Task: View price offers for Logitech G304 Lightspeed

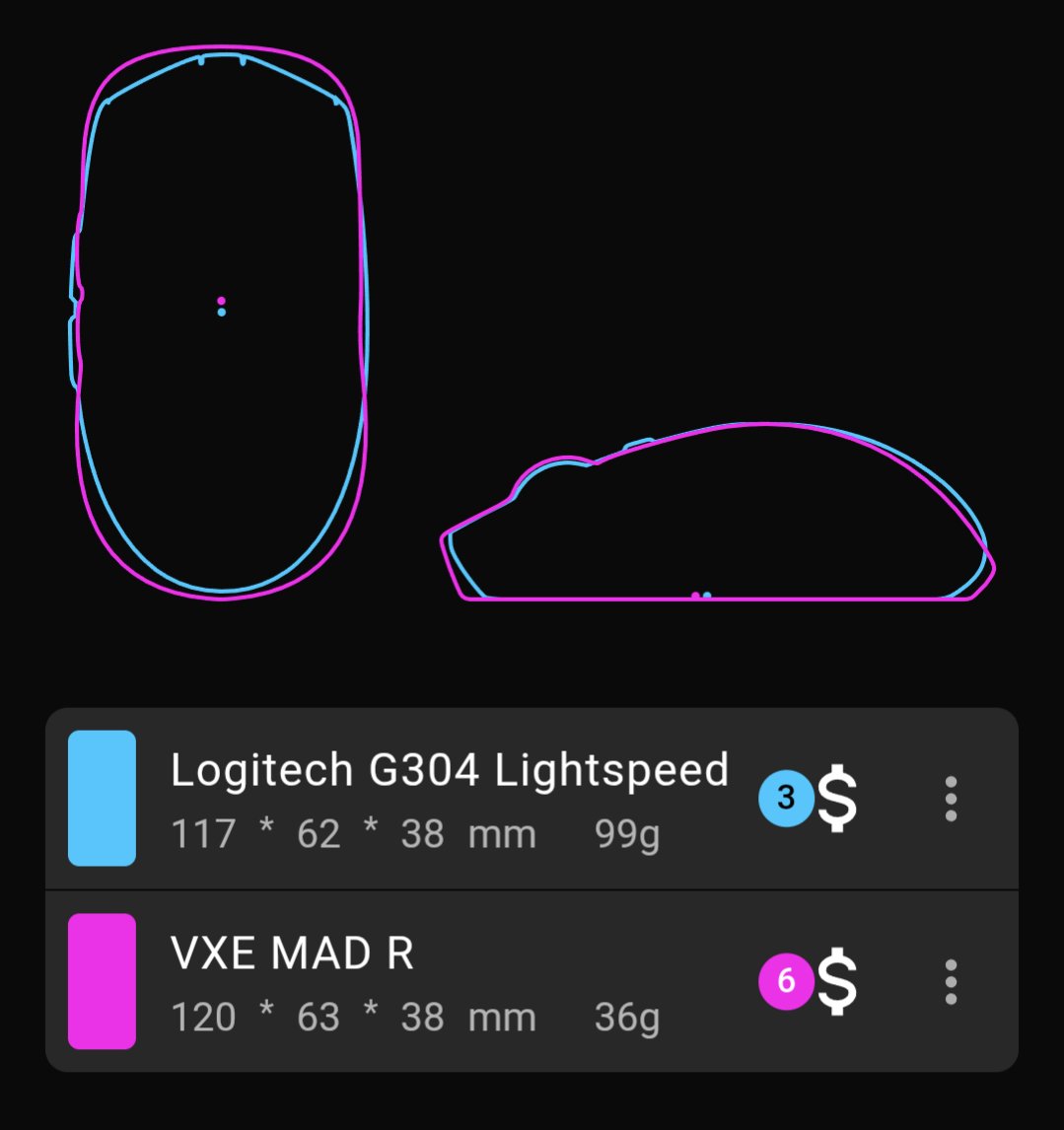Action: (x=811, y=799)
